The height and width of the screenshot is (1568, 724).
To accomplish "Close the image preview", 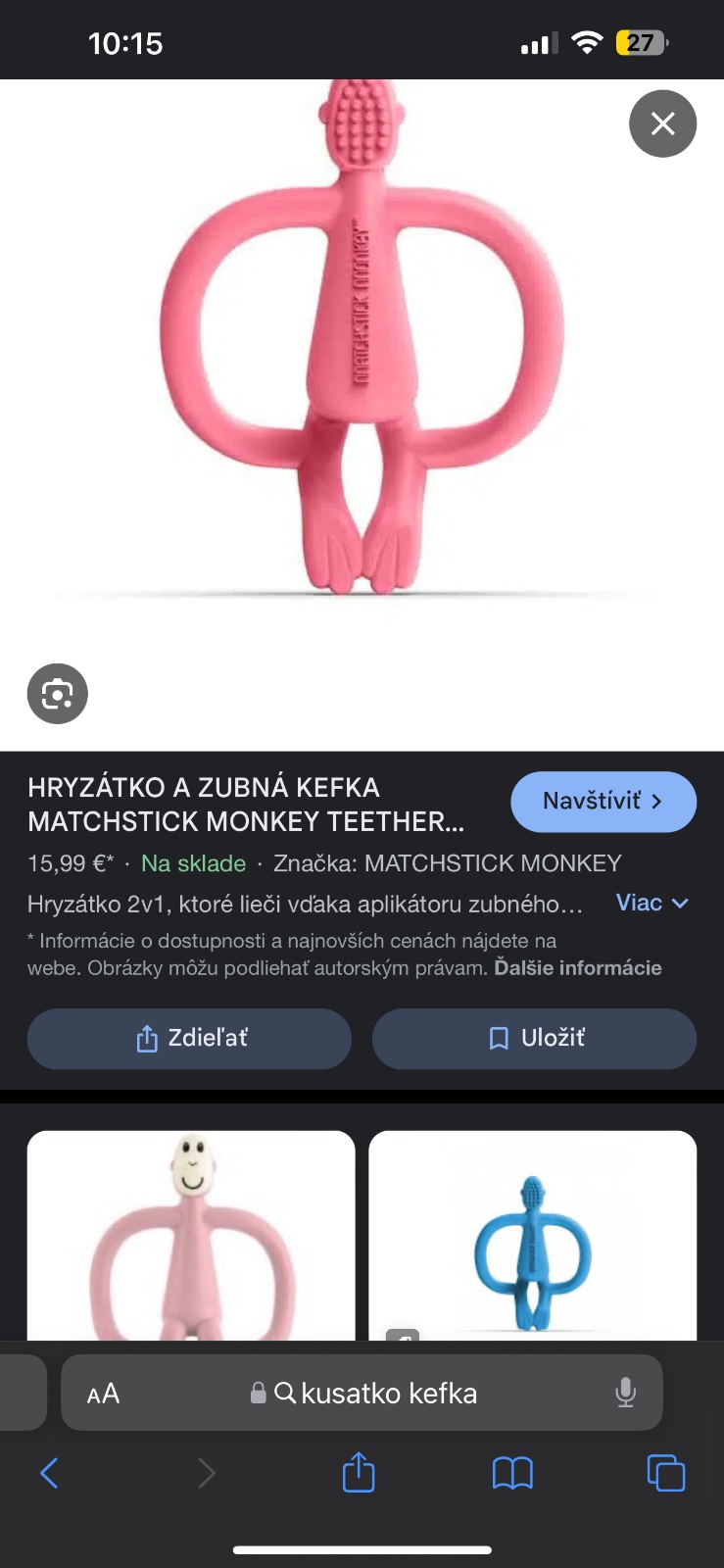I will 662,123.
